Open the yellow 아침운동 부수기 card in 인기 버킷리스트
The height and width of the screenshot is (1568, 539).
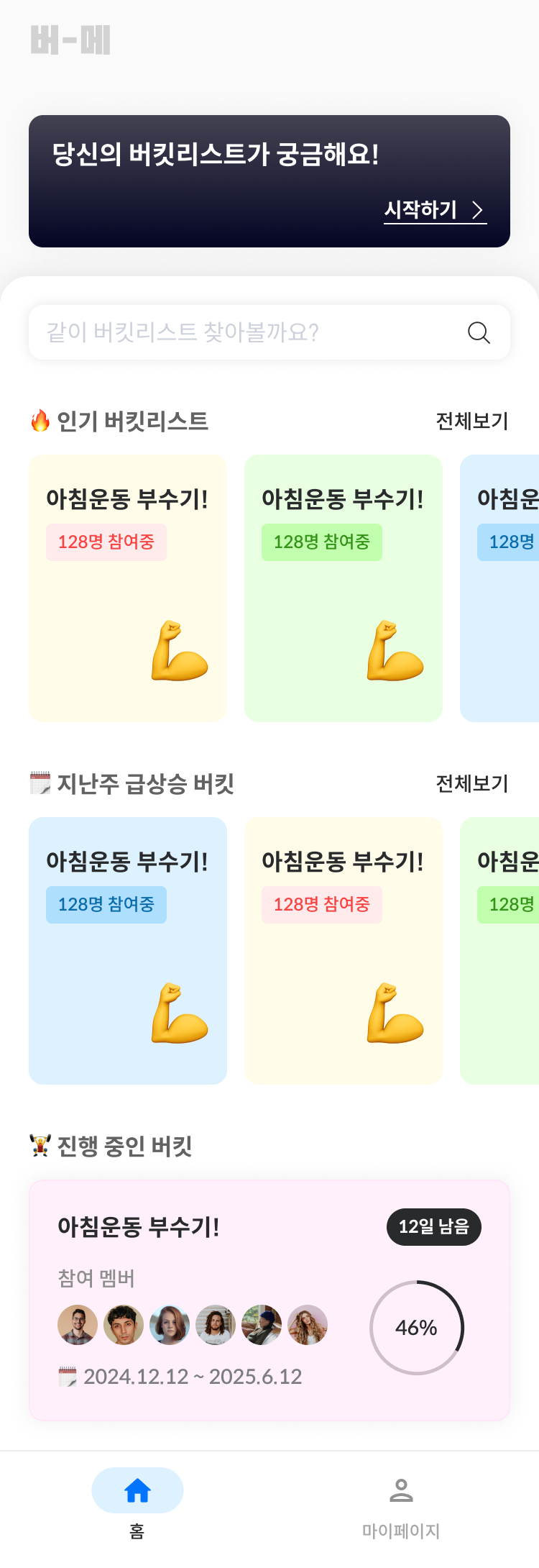[x=128, y=588]
